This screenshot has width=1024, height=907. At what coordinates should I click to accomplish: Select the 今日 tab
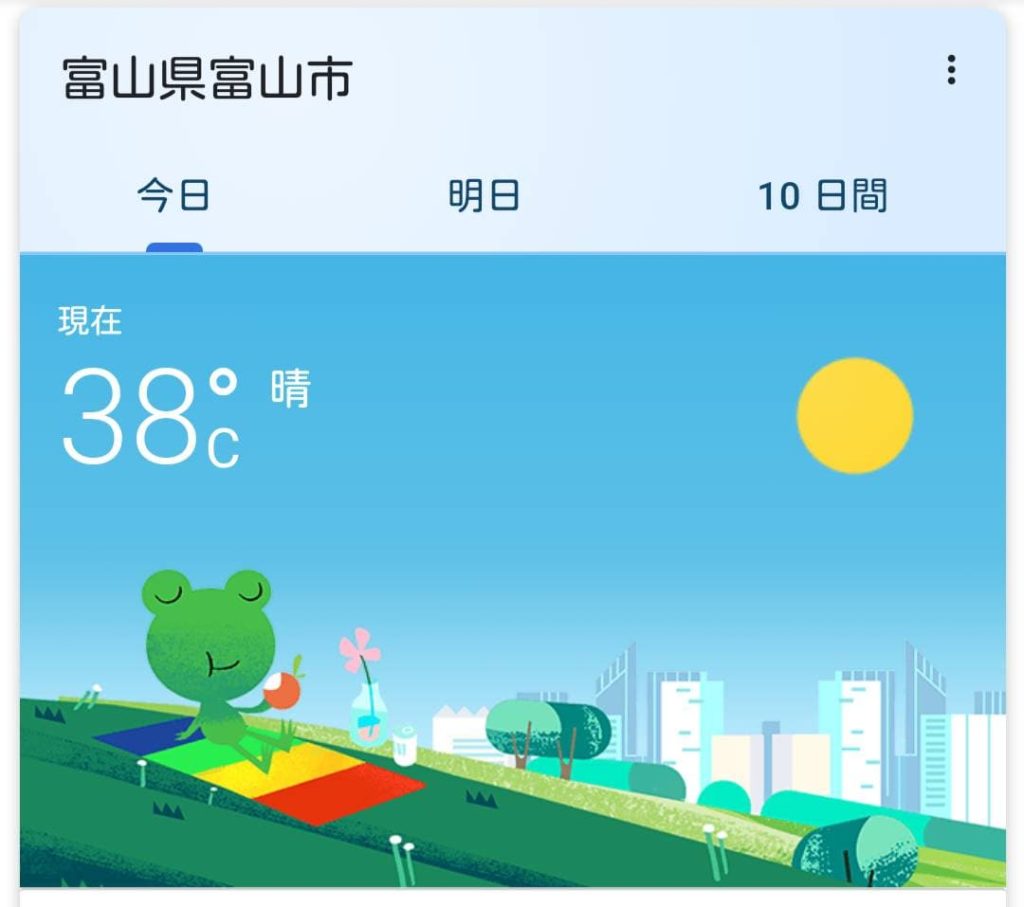click(174, 196)
